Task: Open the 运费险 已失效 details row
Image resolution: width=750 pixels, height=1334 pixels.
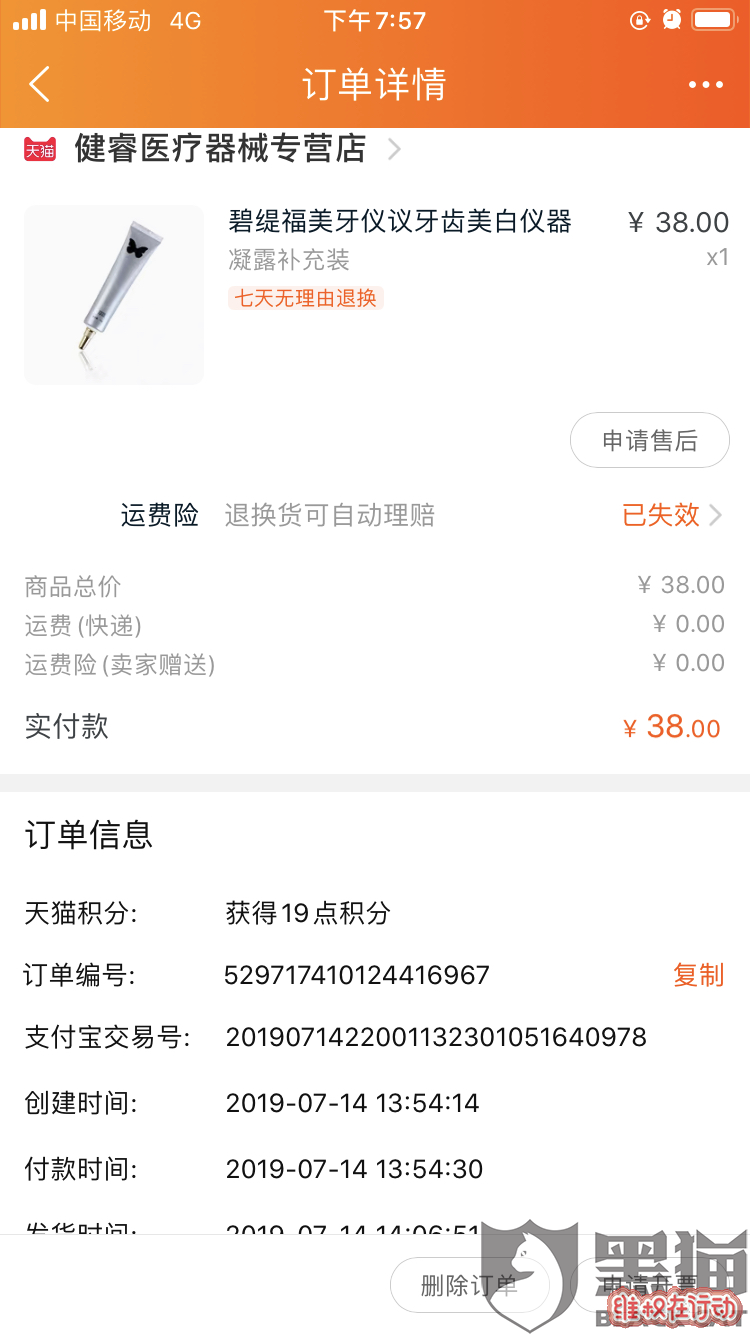Action: click(670, 515)
